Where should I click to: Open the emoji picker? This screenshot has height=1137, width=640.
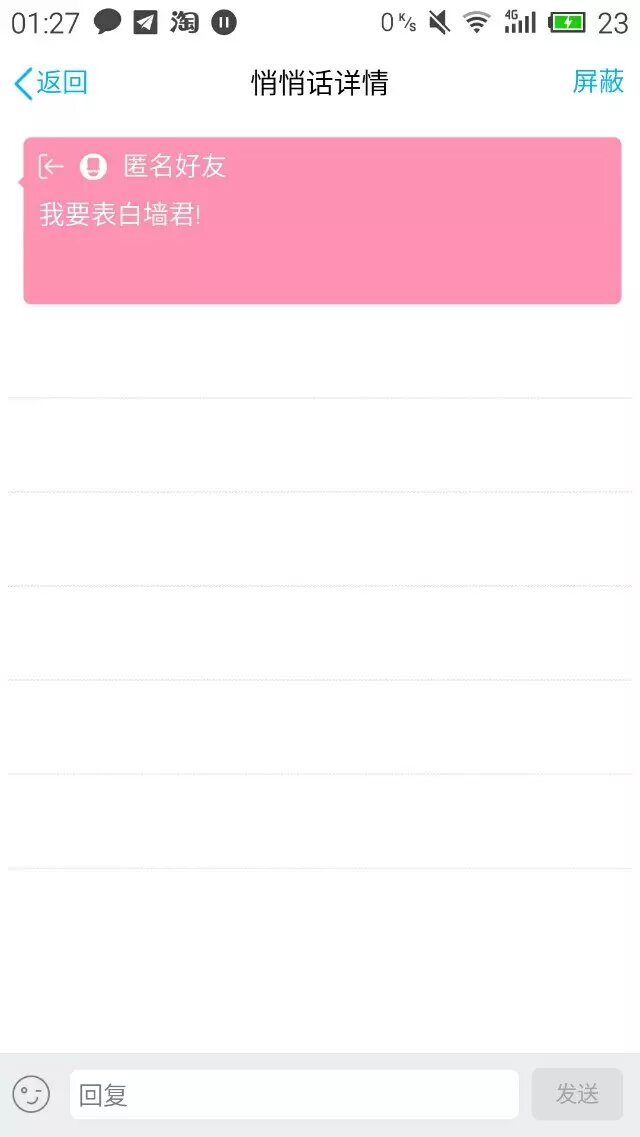click(31, 1094)
